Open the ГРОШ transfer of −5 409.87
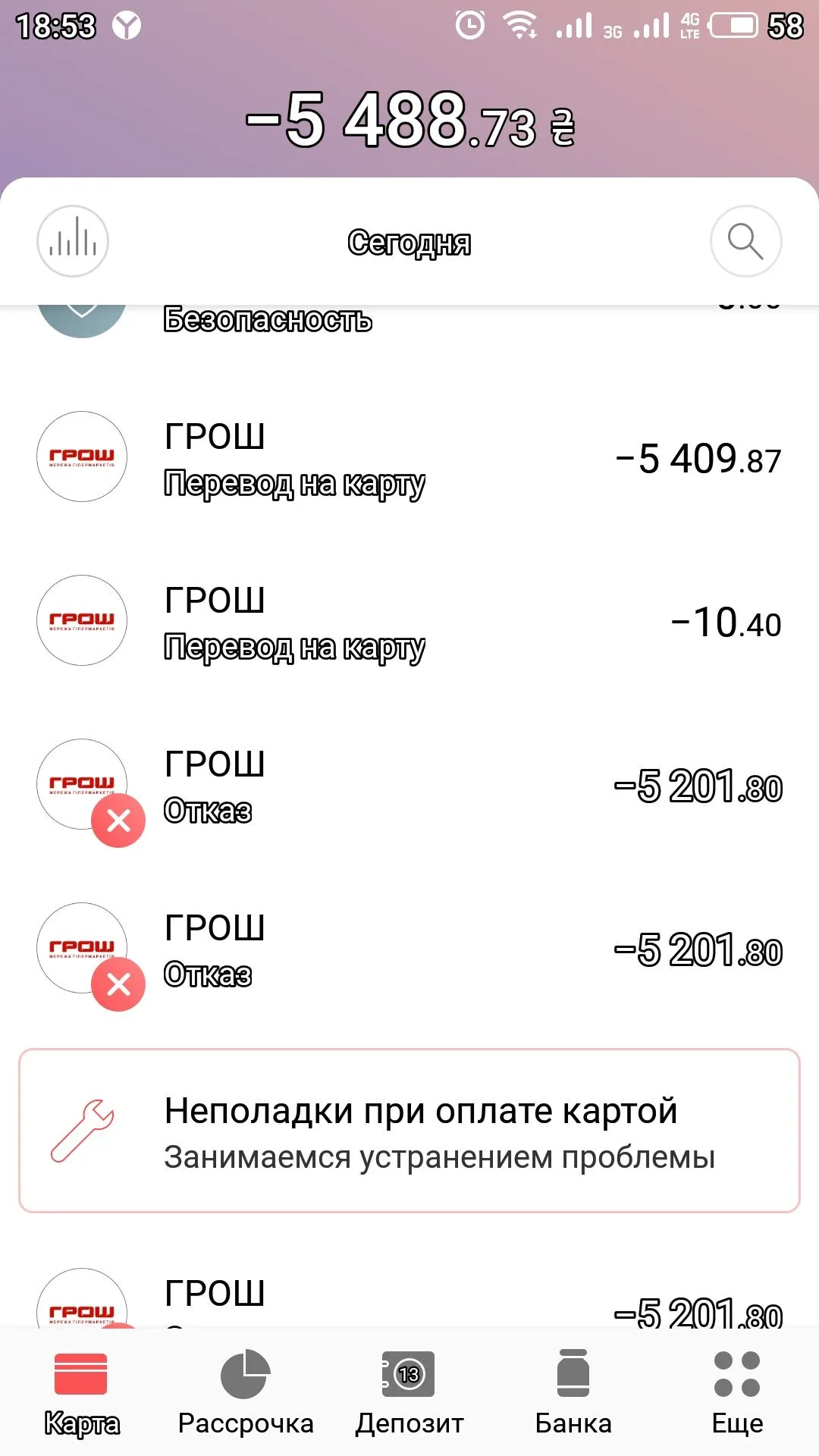 coord(409,458)
